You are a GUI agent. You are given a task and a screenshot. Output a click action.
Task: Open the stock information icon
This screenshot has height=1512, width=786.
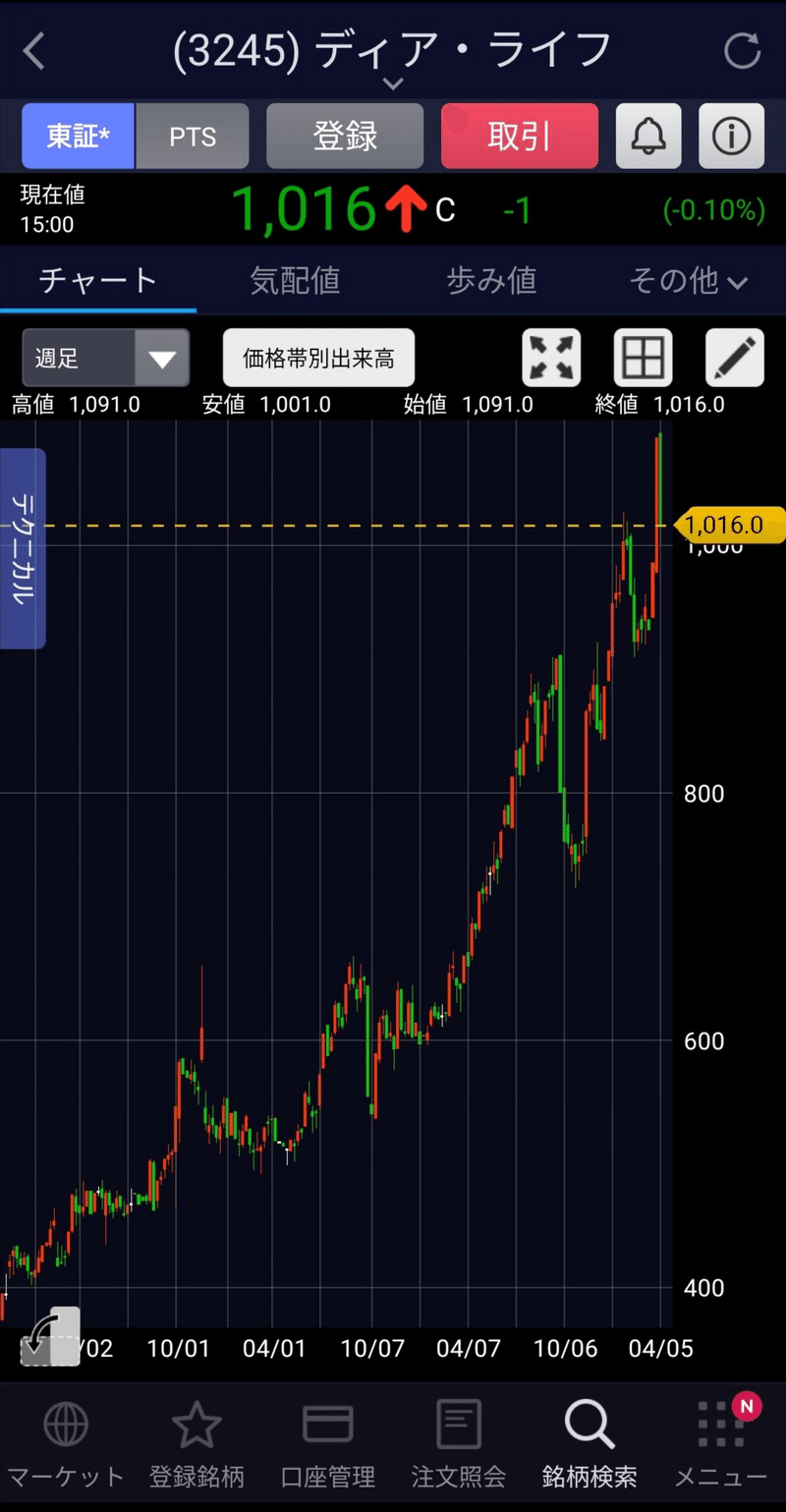pos(731,137)
